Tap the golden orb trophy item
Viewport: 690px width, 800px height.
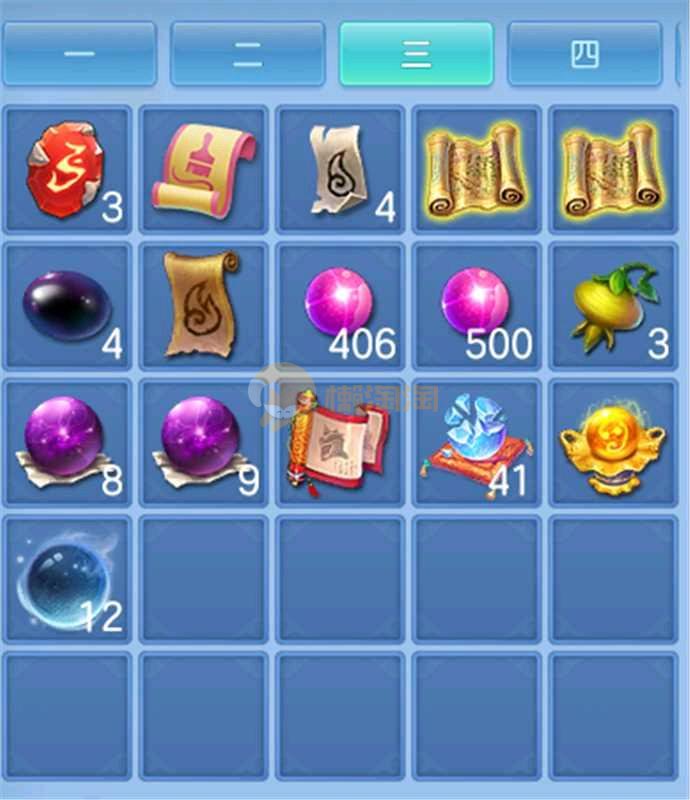[x=614, y=442]
